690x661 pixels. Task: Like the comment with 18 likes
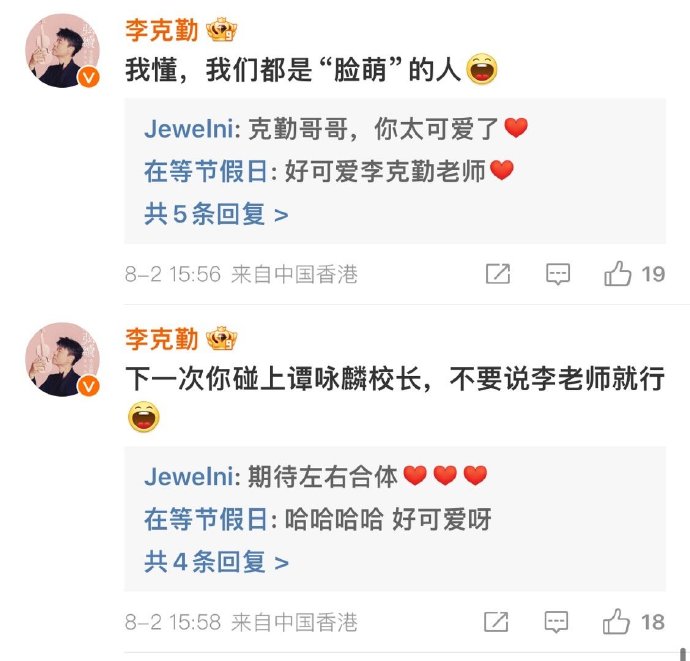(619, 622)
